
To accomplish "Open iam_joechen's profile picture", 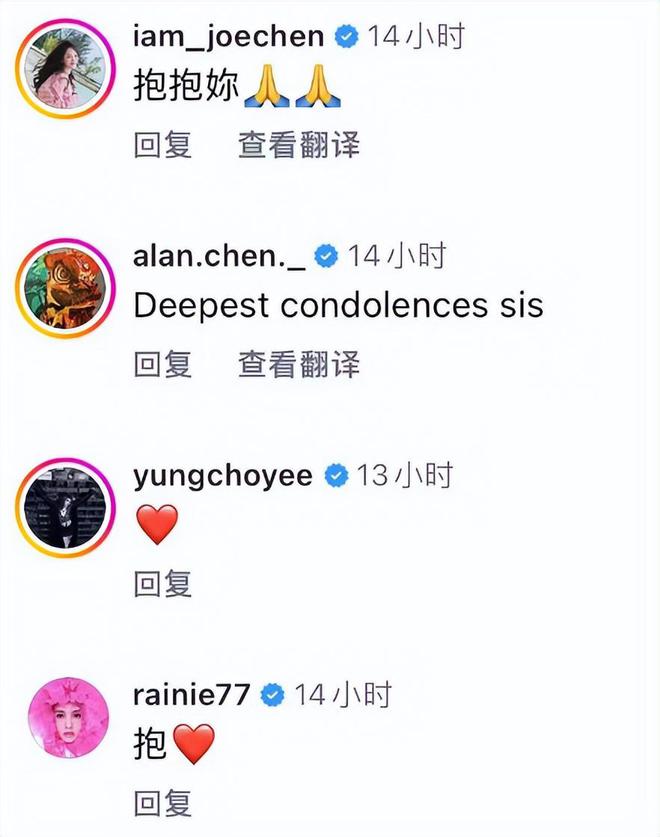I will click(x=66, y=71).
